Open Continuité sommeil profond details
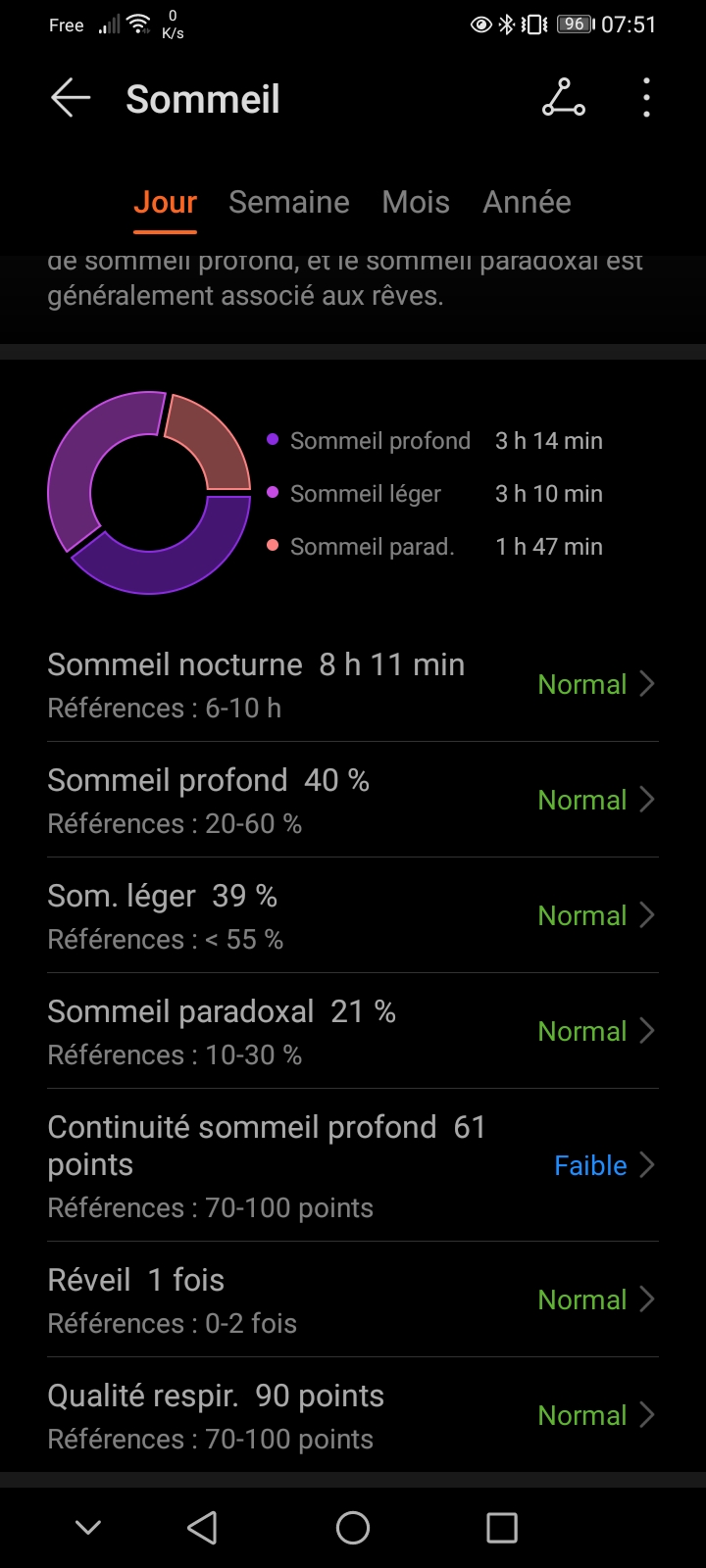Screen dimensions: 706x1568 pyautogui.click(x=353, y=1165)
